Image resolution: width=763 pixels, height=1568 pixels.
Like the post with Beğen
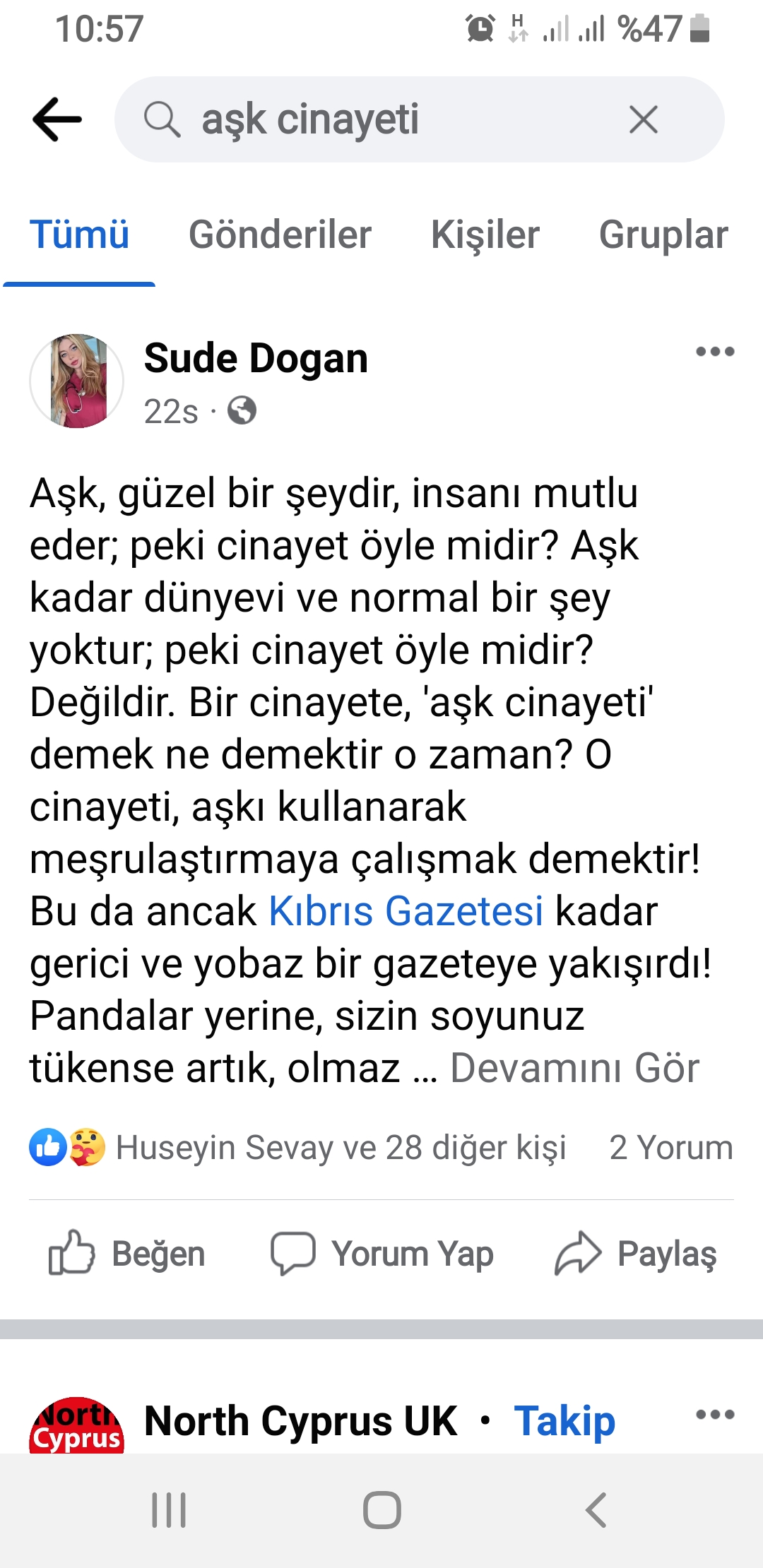pos(127,1254)
